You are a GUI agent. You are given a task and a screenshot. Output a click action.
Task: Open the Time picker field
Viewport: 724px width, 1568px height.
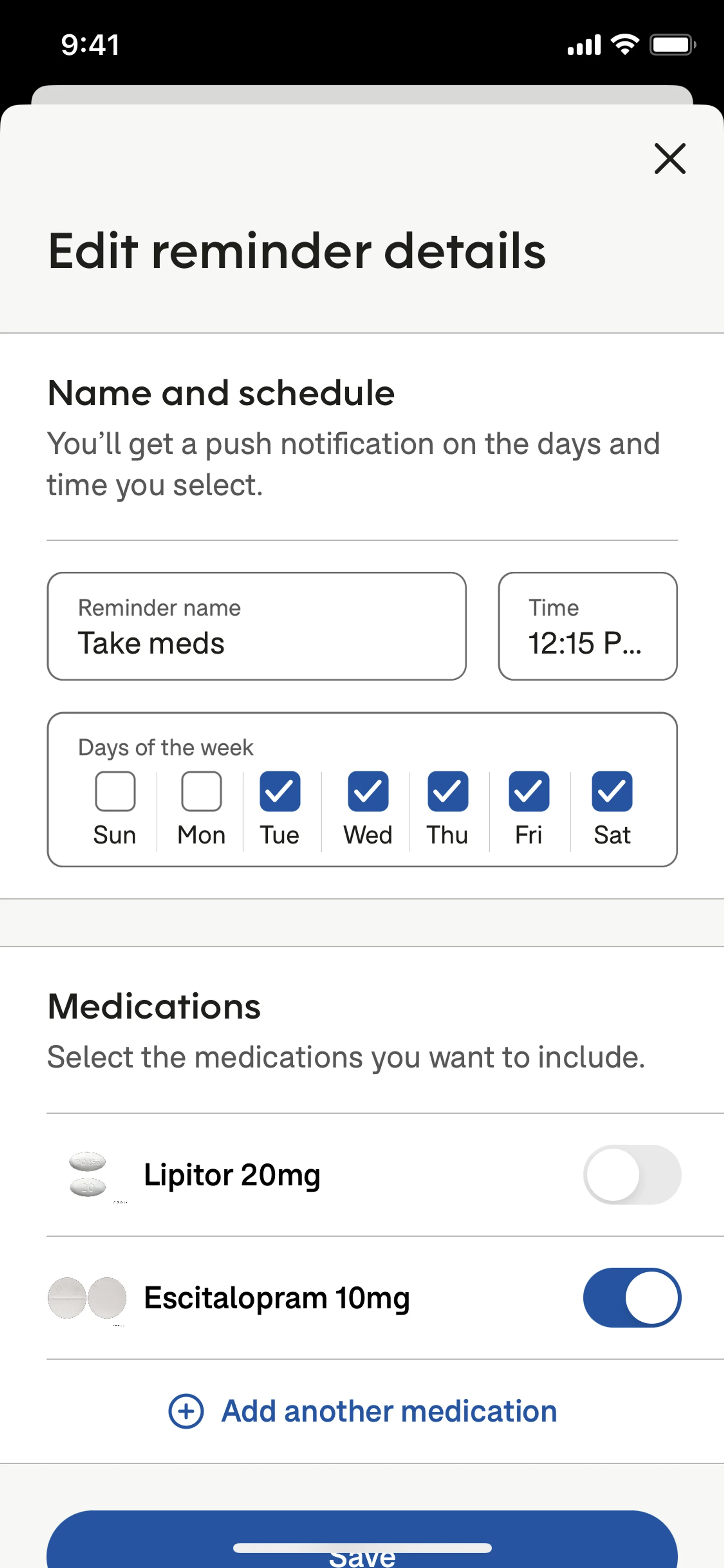point(587,626)
